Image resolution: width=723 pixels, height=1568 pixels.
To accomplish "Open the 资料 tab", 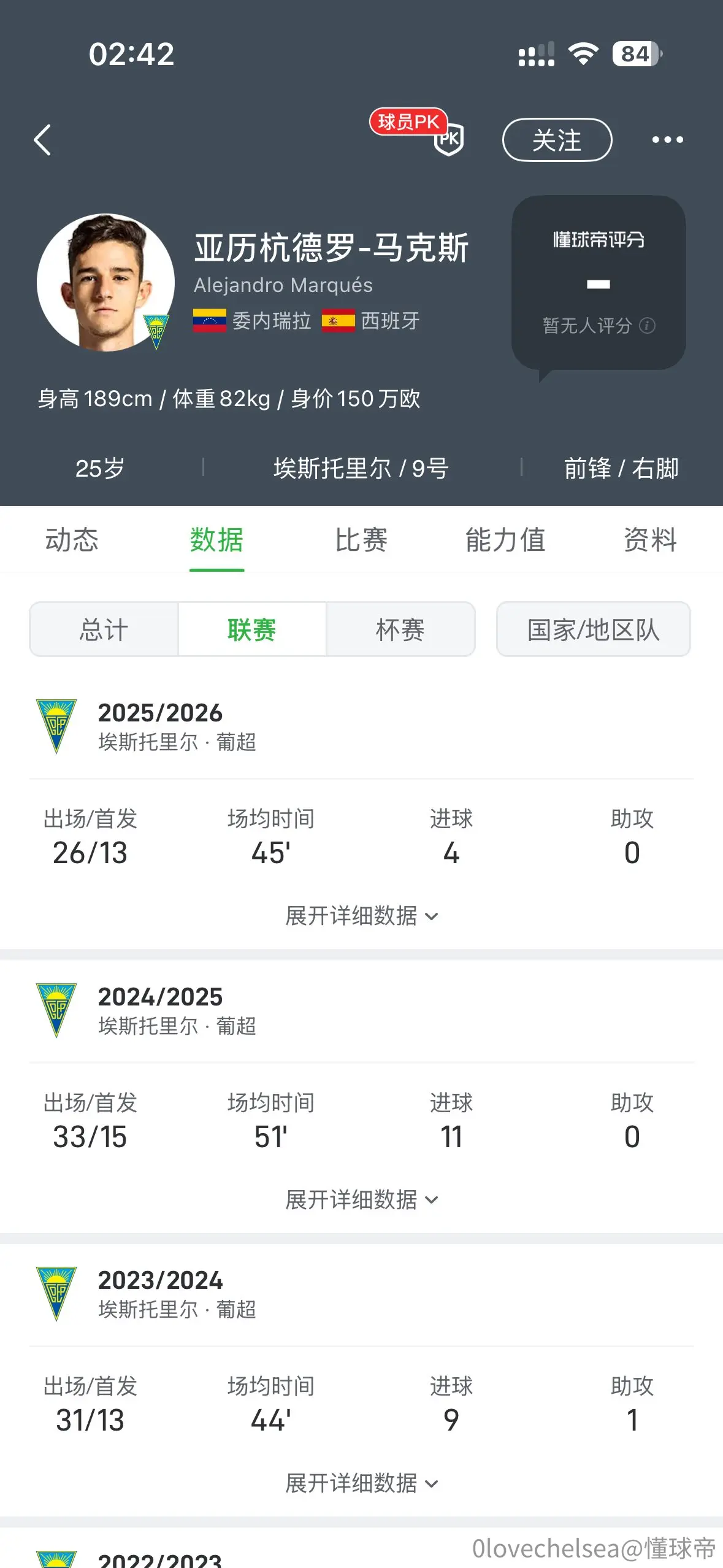I will pos(650,540).
